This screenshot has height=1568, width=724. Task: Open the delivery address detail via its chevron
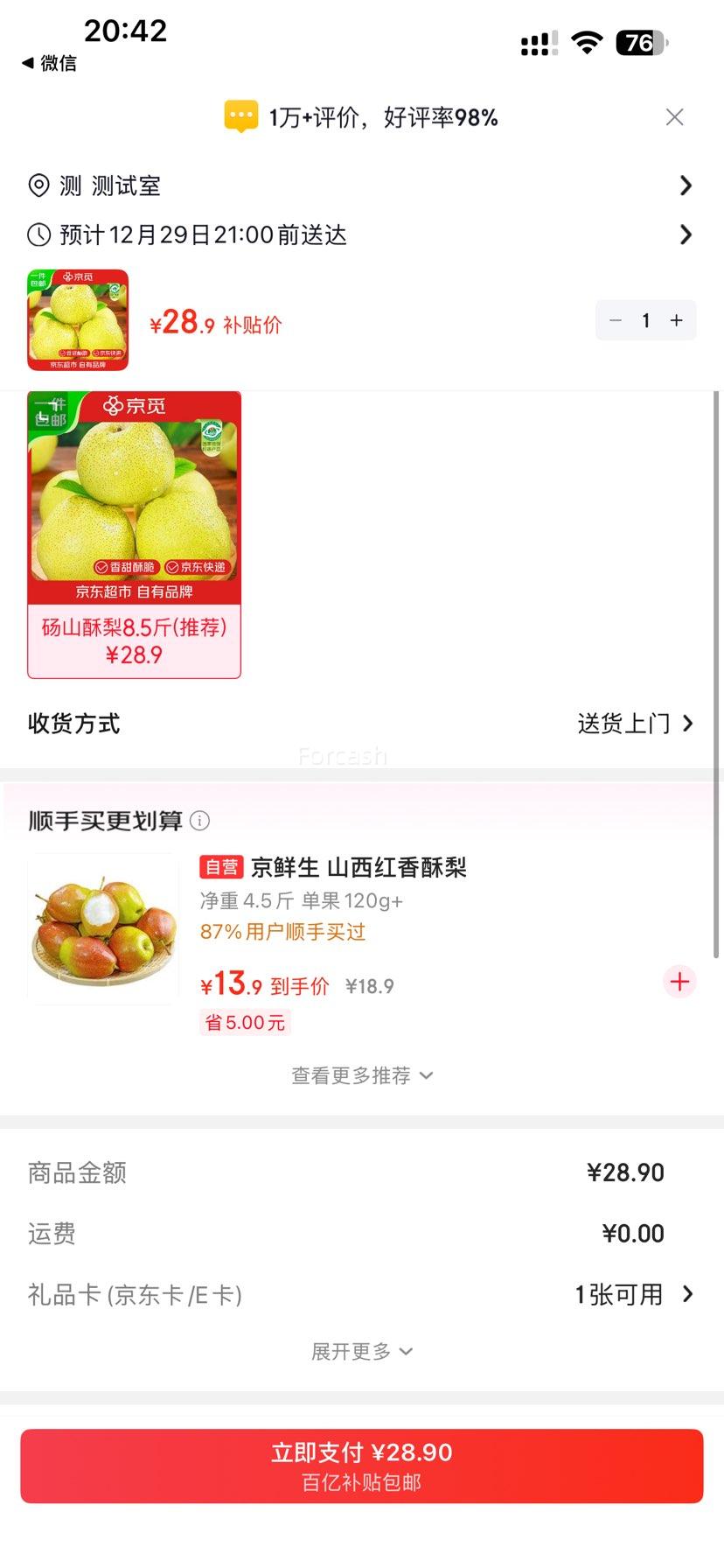686,185
